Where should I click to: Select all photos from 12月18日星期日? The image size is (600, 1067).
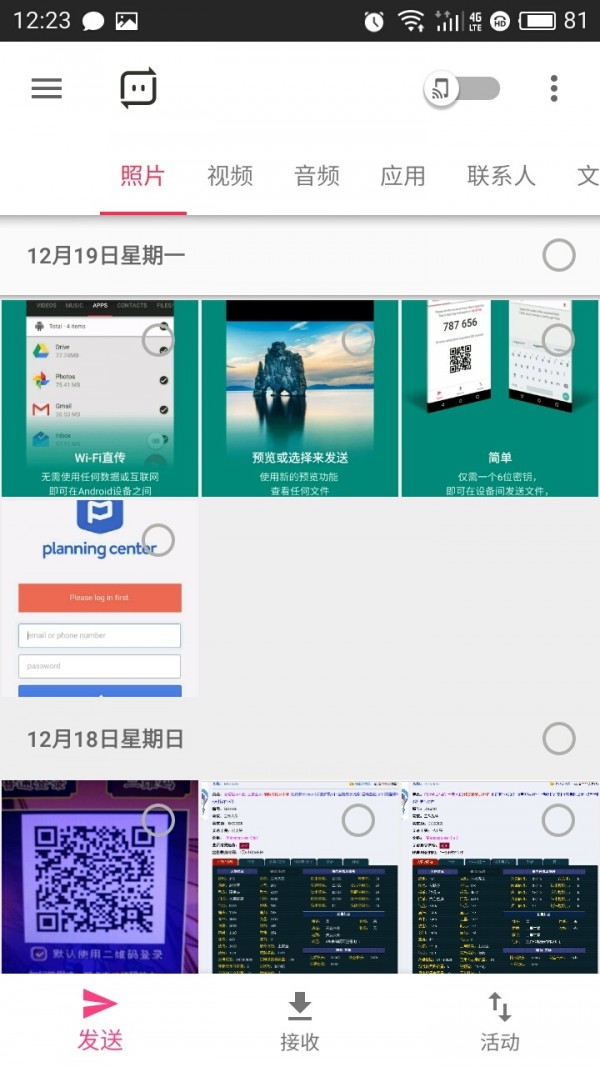click(559, 739)
